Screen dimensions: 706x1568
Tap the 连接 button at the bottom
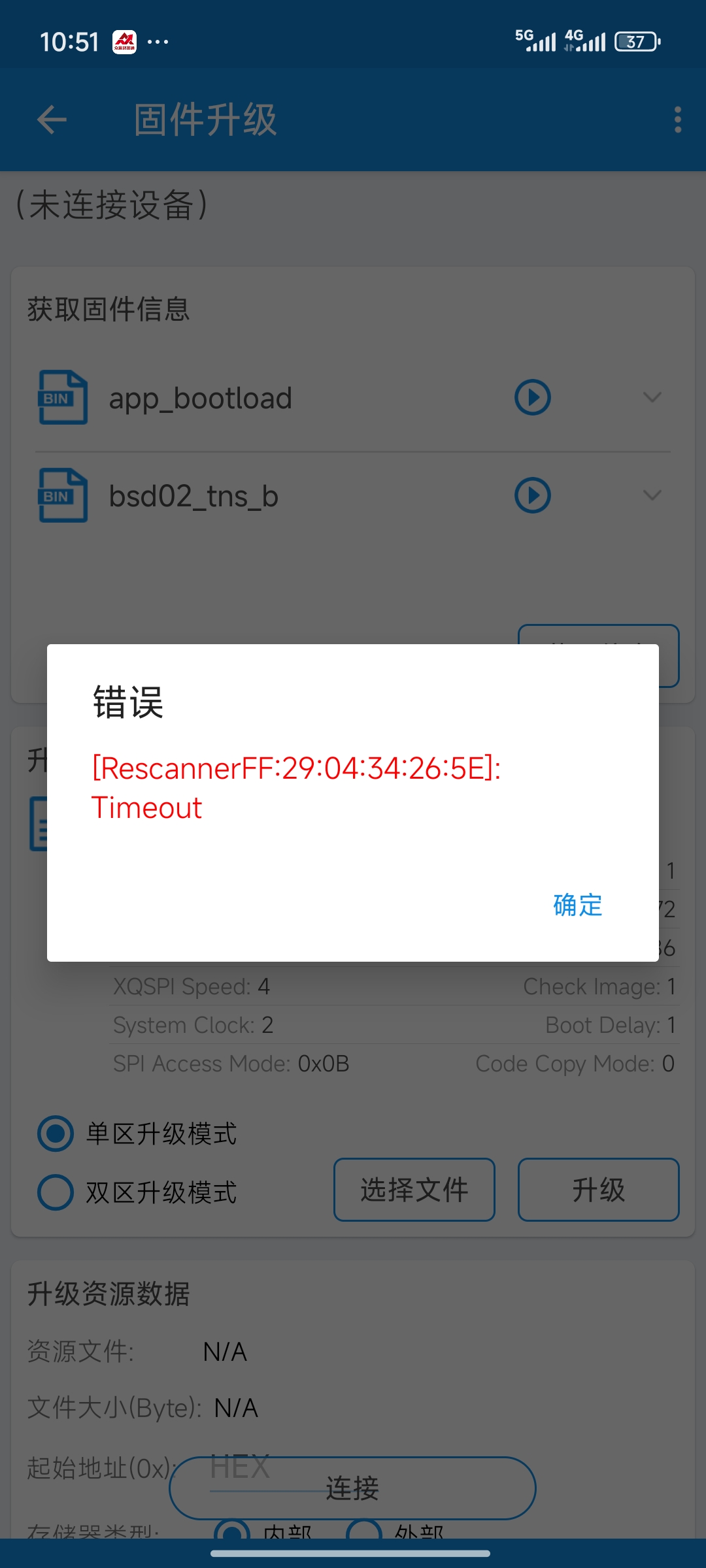353,1488
